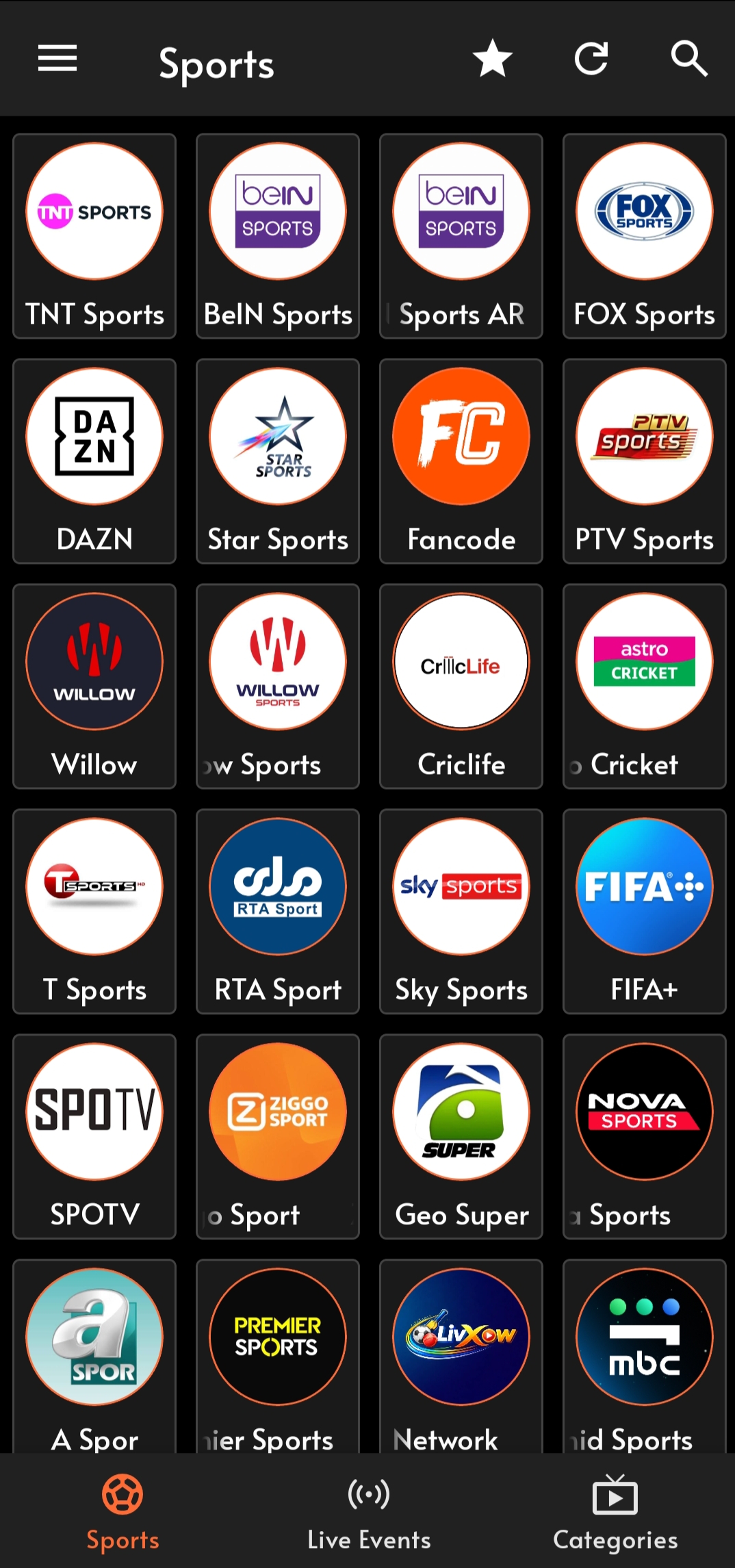Image resolution: width=735 pixels, height=1568 pixels.
Task: Select the BeIN Sports channel
Action: click(277, 236)
